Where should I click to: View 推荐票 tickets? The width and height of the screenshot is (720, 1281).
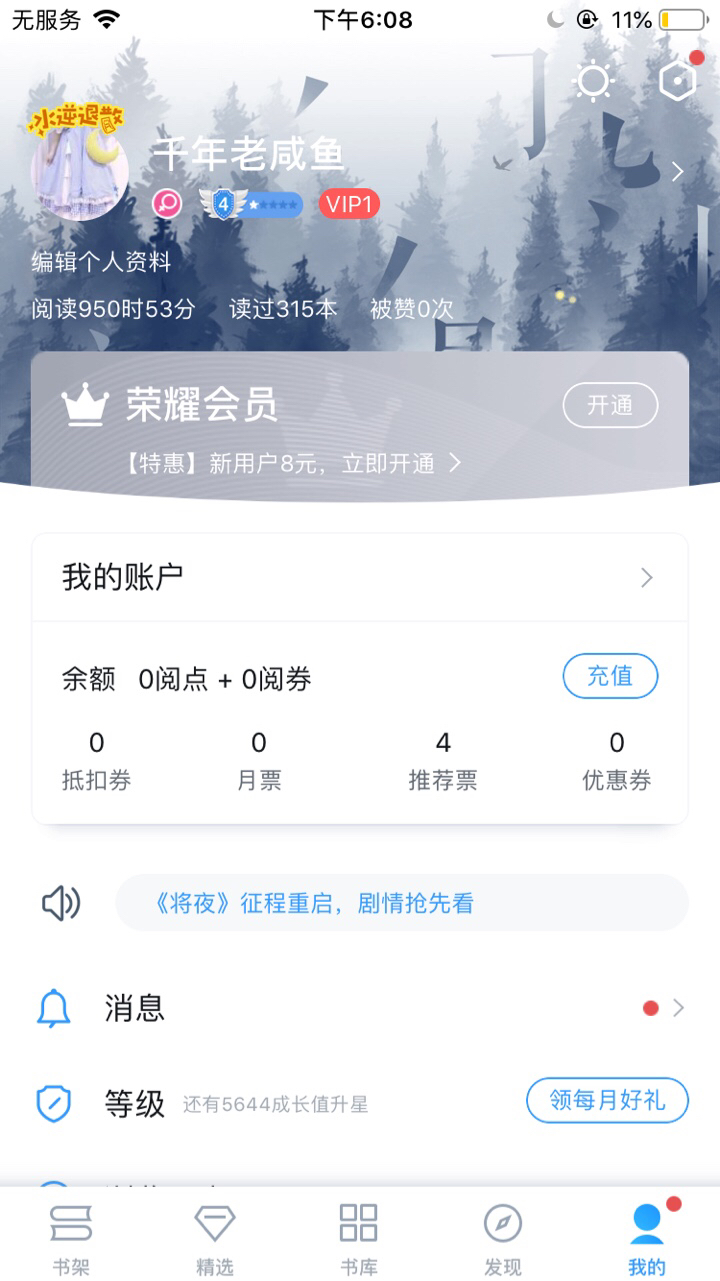coord(443,760)
